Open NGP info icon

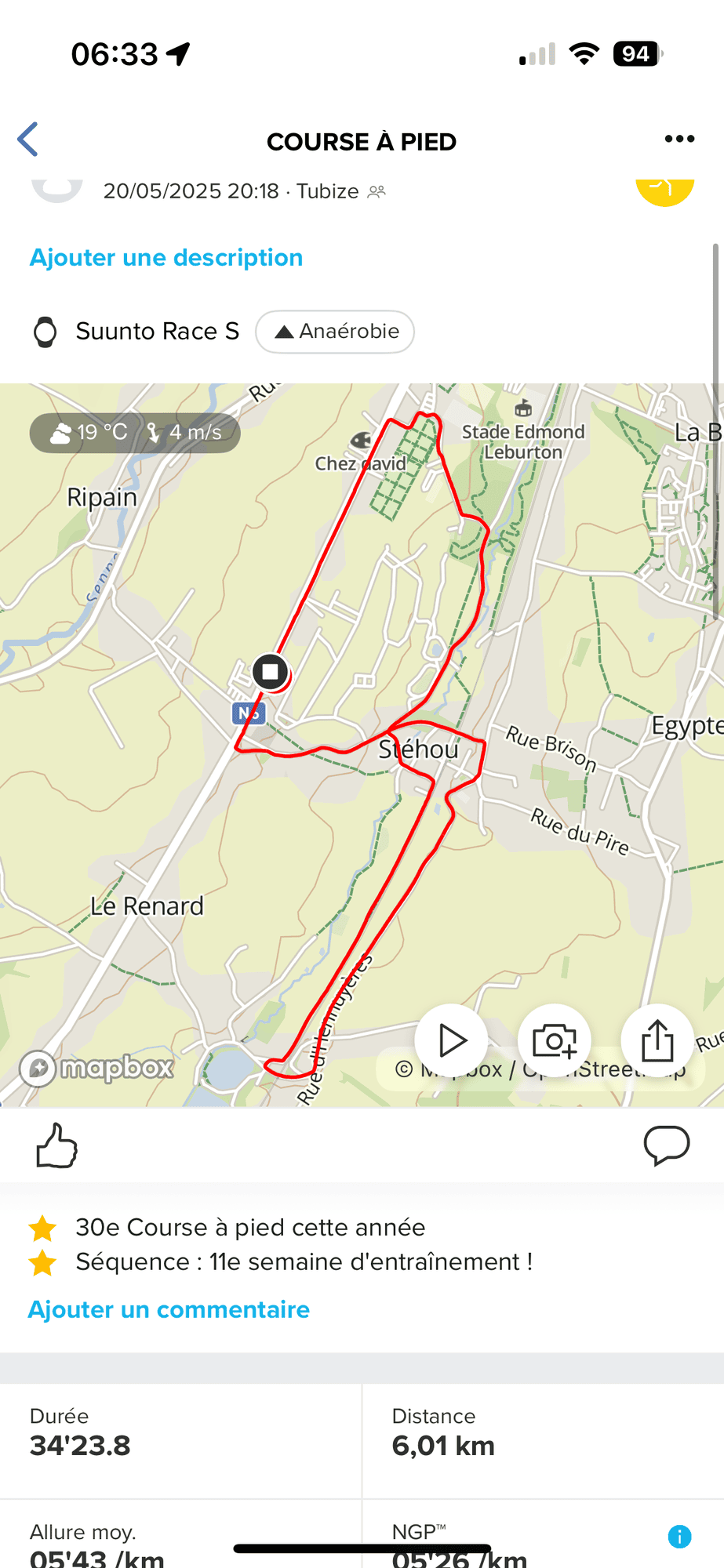pos(679,1537)
